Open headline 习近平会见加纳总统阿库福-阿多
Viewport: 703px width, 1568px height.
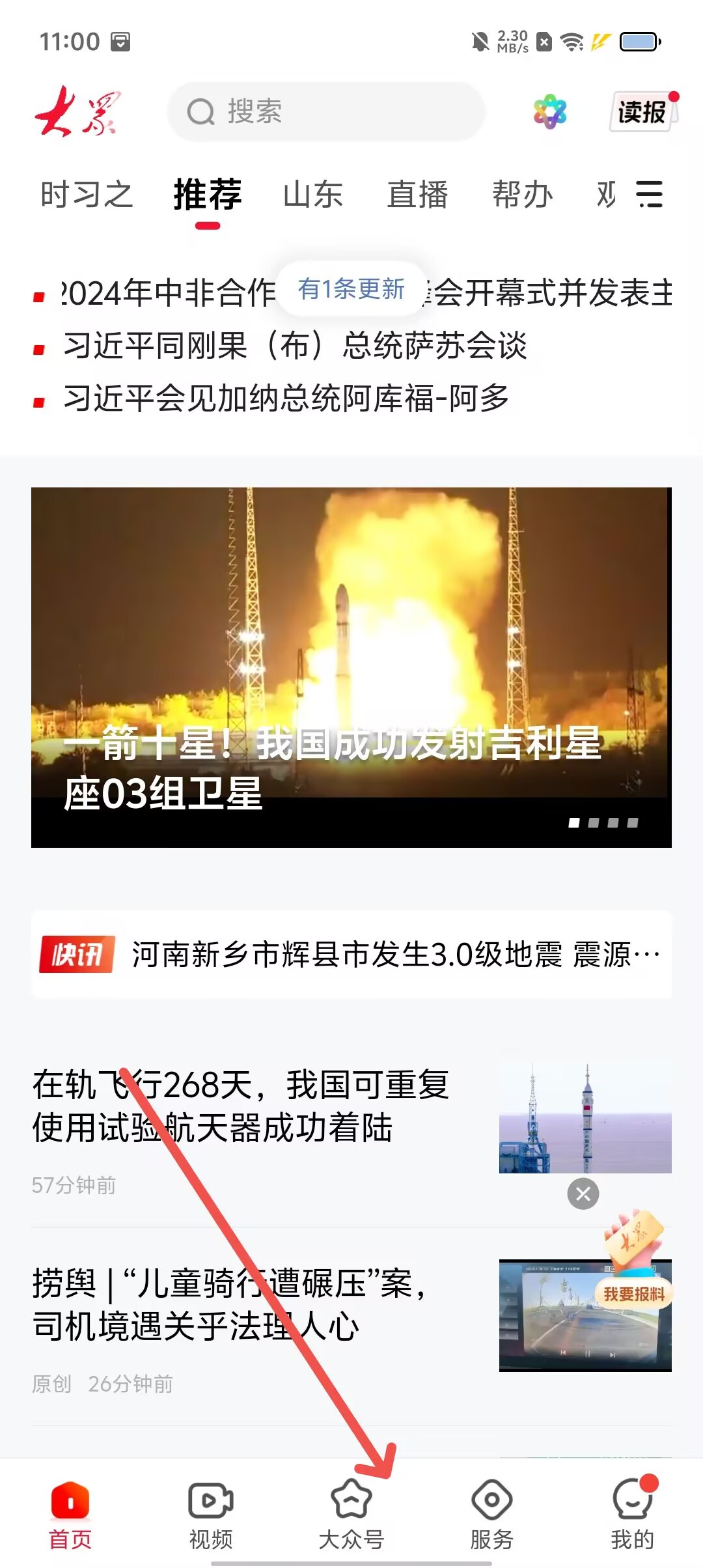[x=286, y=398]
